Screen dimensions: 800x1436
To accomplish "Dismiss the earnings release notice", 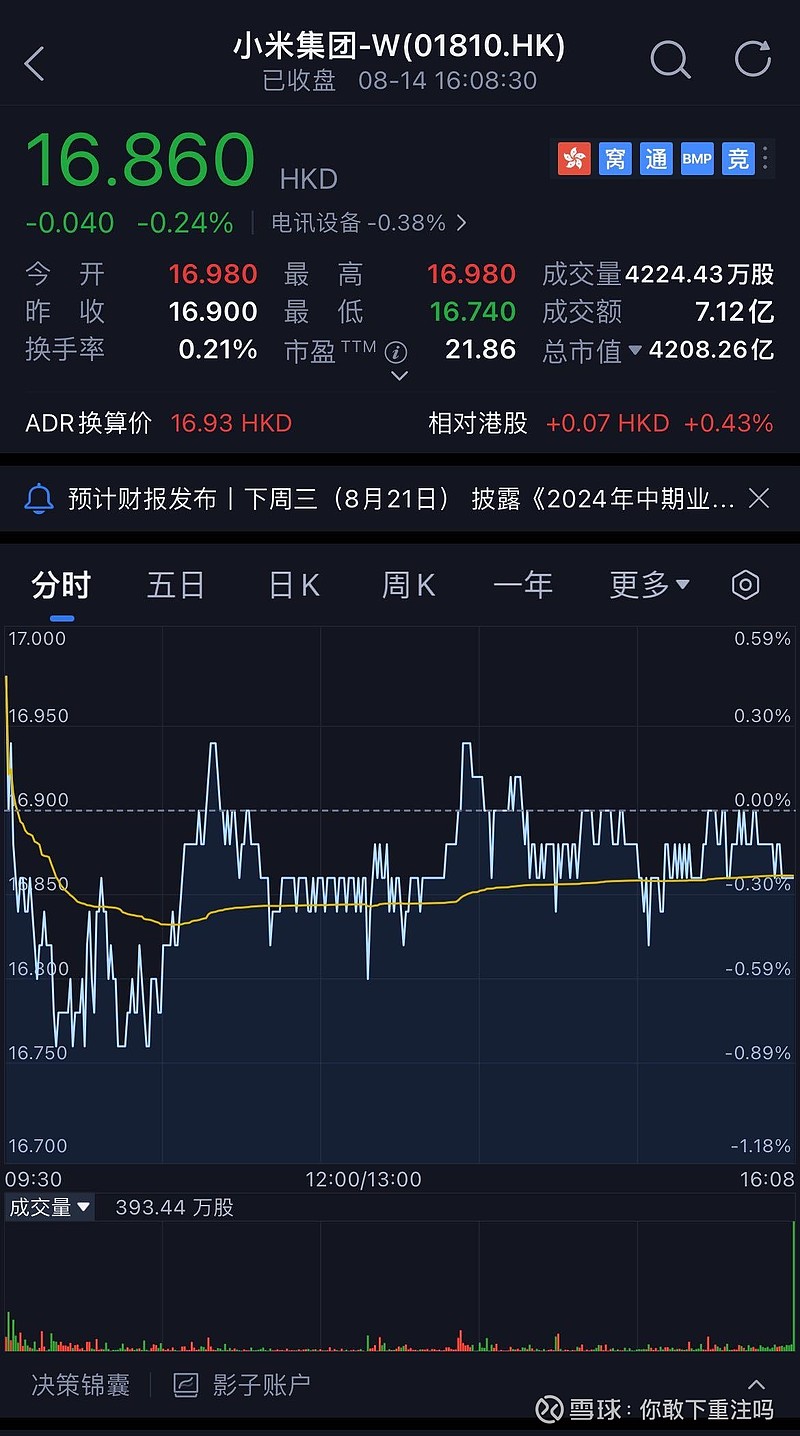I will 759,498.
